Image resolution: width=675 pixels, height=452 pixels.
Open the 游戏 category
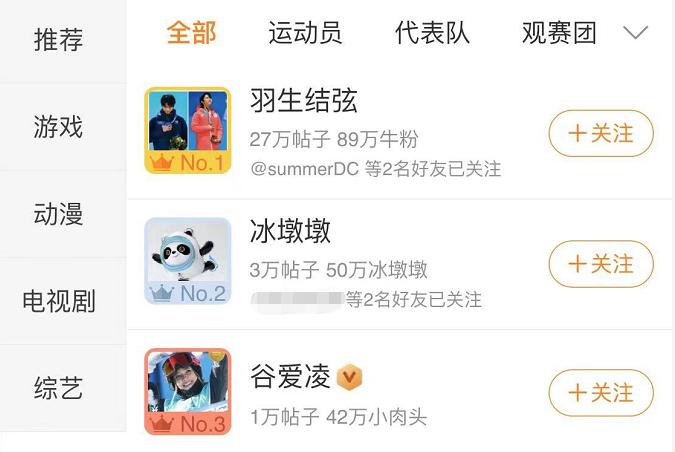[59, 127]
